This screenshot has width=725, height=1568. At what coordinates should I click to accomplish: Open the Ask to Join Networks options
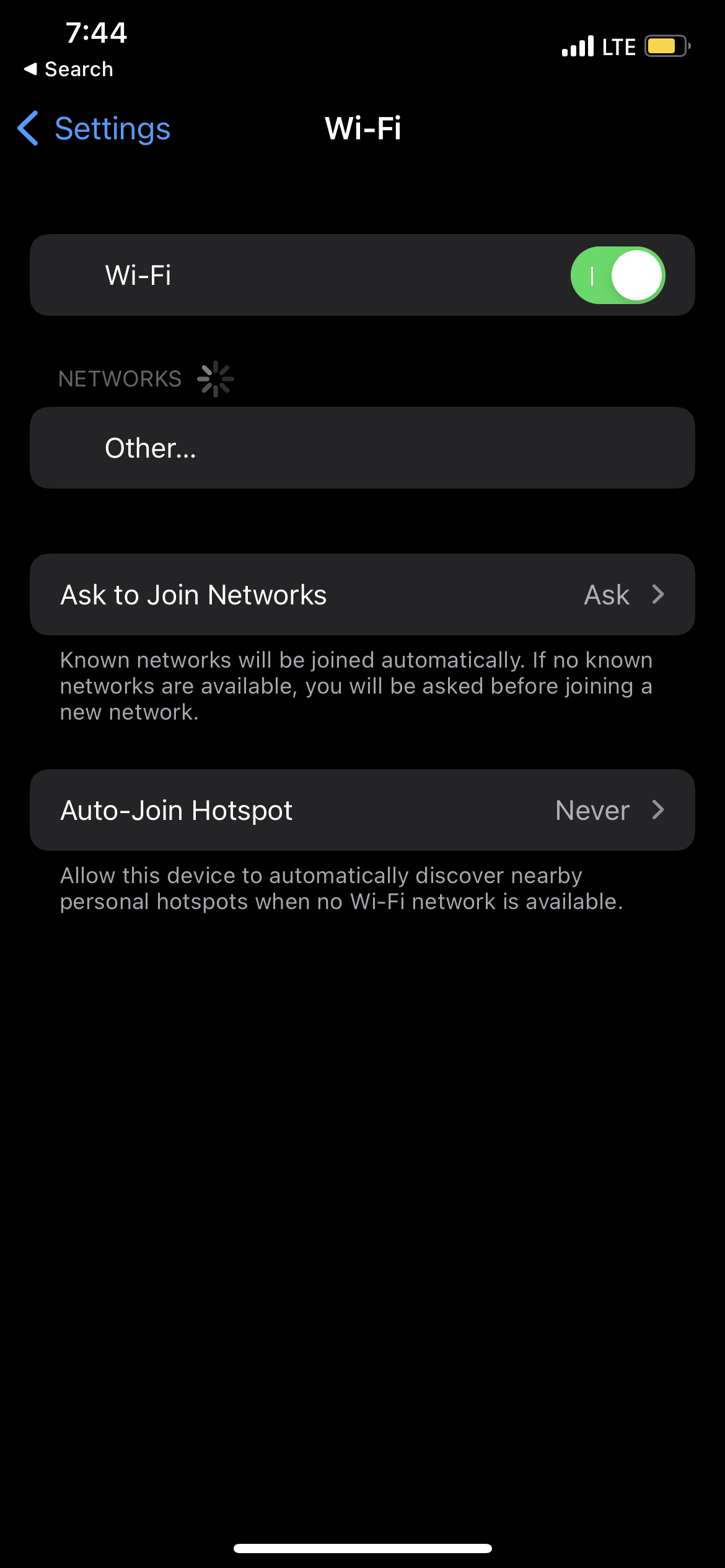click(362, 594)
